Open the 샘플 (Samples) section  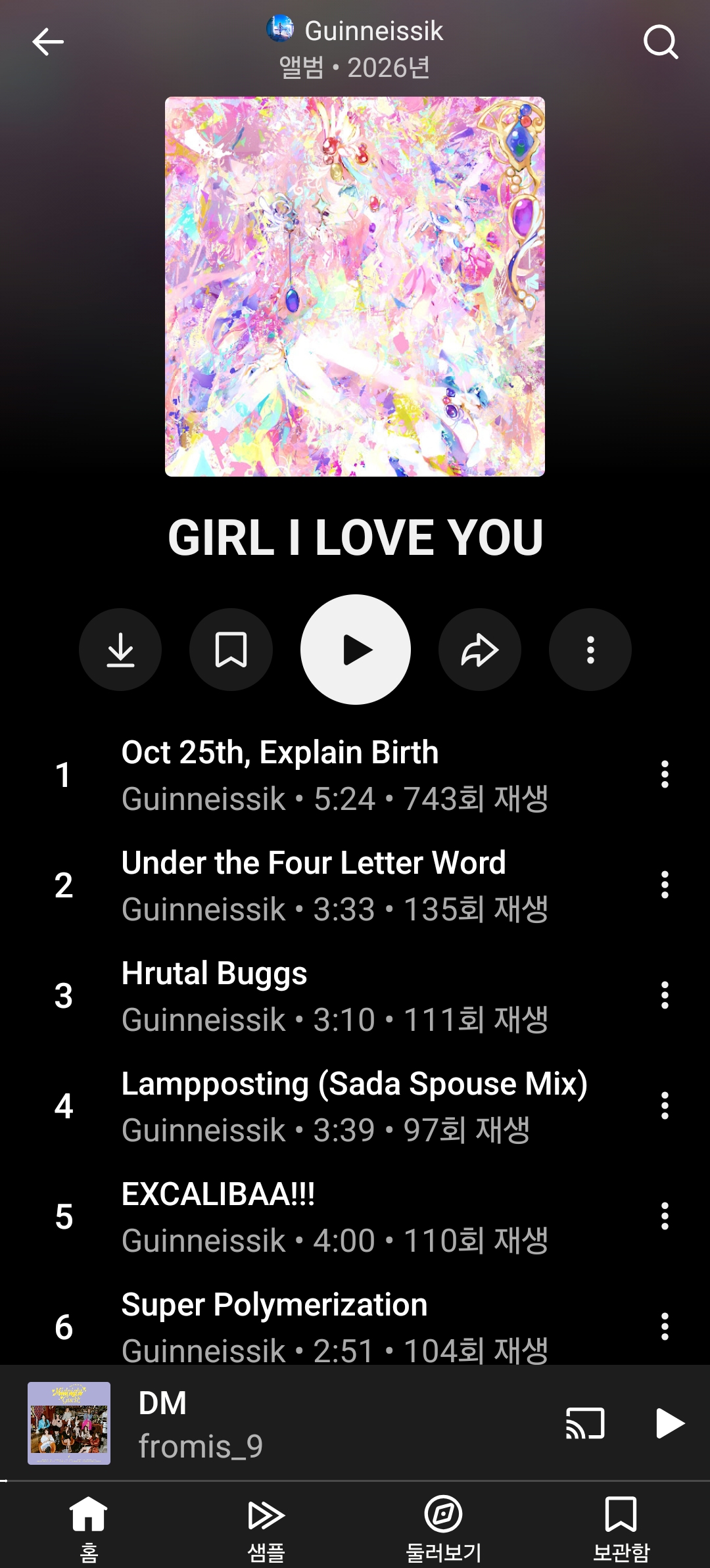pyautogui.click(x=266, y=1519)
